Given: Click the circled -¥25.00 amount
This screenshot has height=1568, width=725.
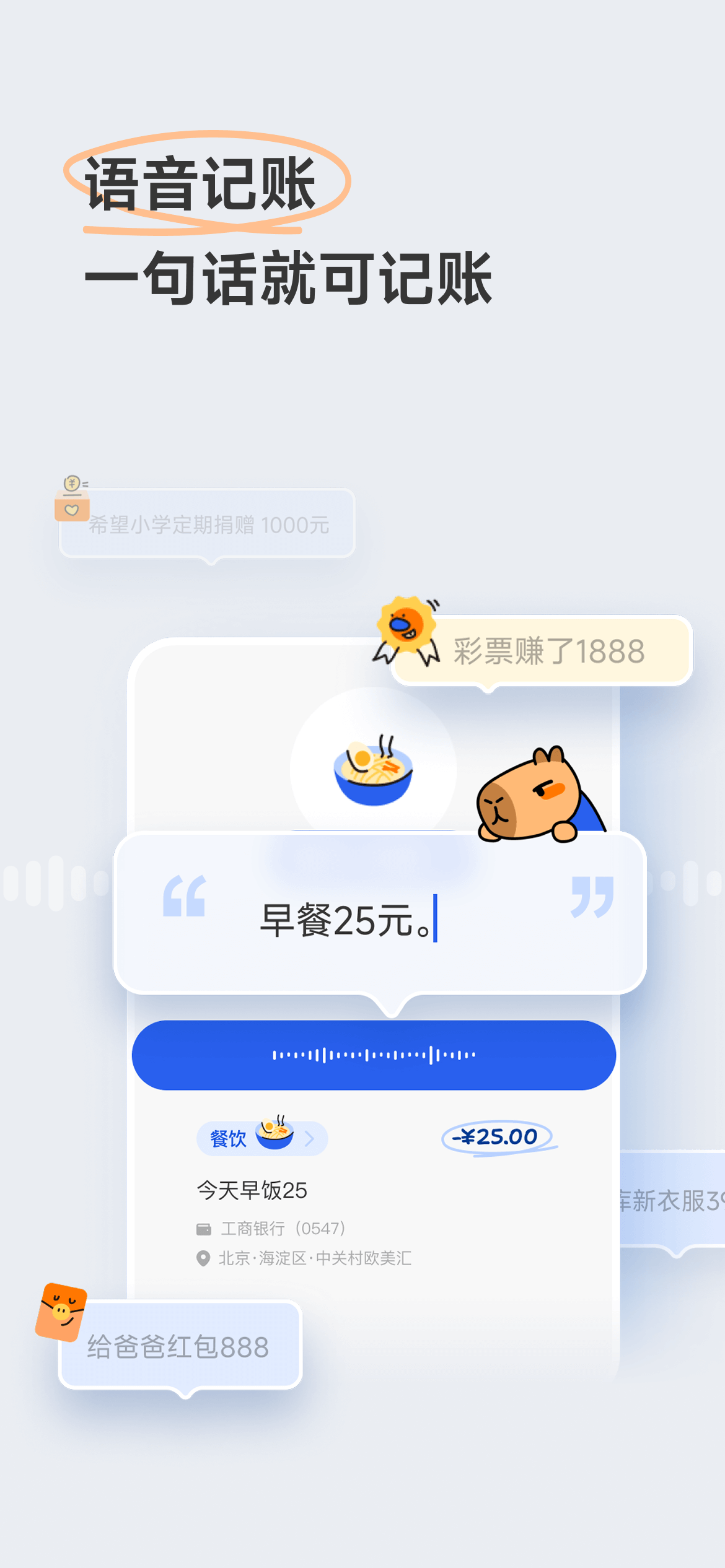Looking at the screenshot, I should (x=497, y=1135).
